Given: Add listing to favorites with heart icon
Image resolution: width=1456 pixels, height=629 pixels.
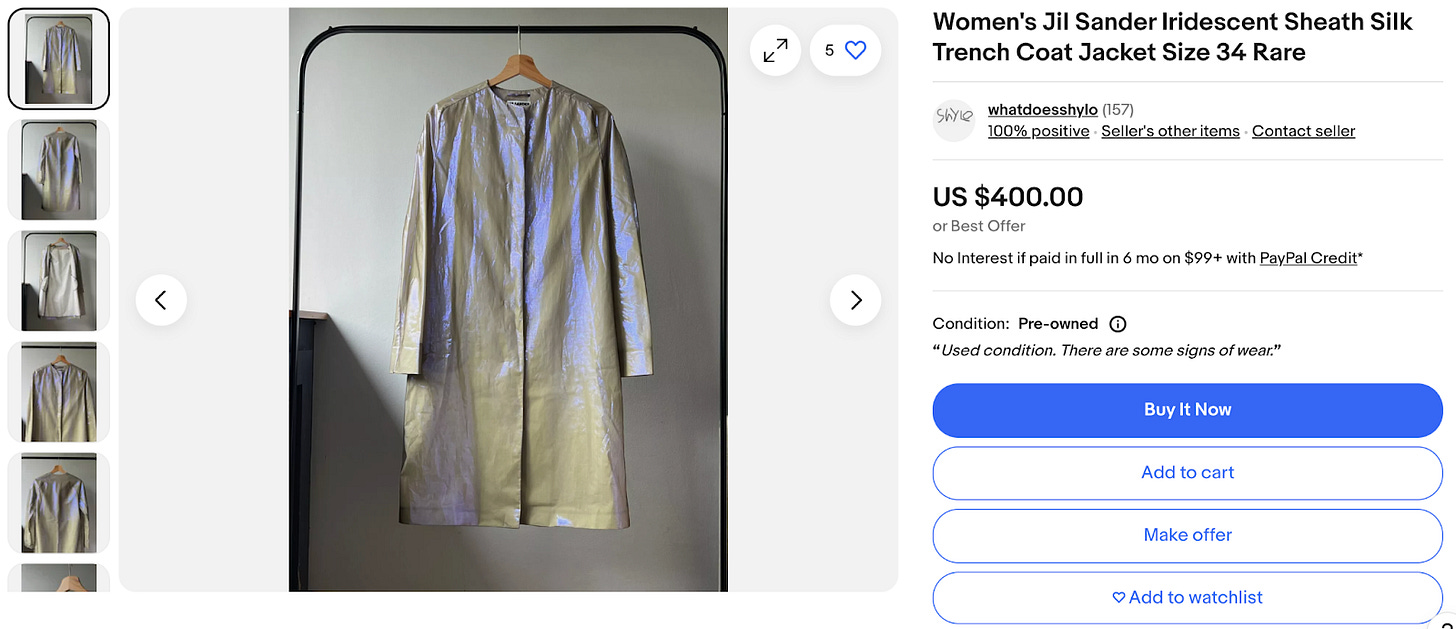Looking at the screenshot, I should (x=845, y=50).
